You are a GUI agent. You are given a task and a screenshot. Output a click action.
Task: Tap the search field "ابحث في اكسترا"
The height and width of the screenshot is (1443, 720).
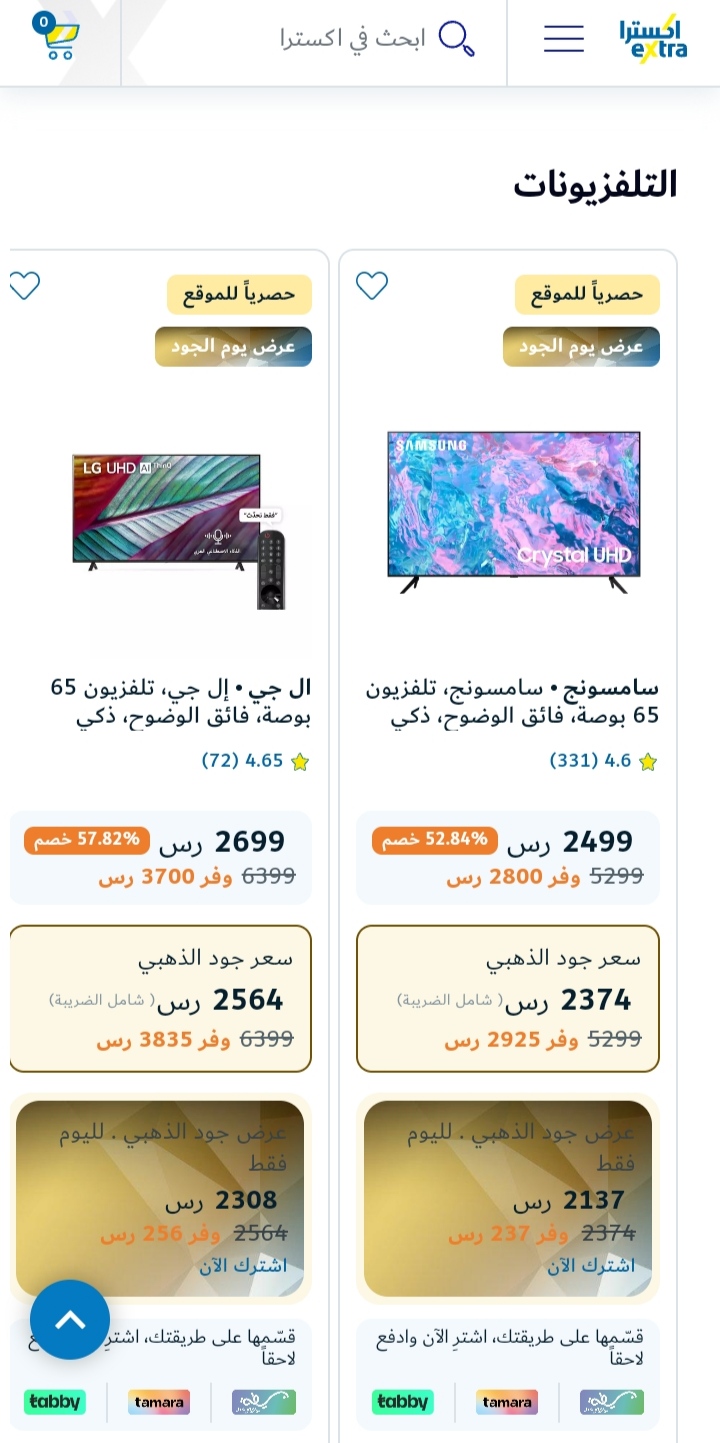coord(377,39)
